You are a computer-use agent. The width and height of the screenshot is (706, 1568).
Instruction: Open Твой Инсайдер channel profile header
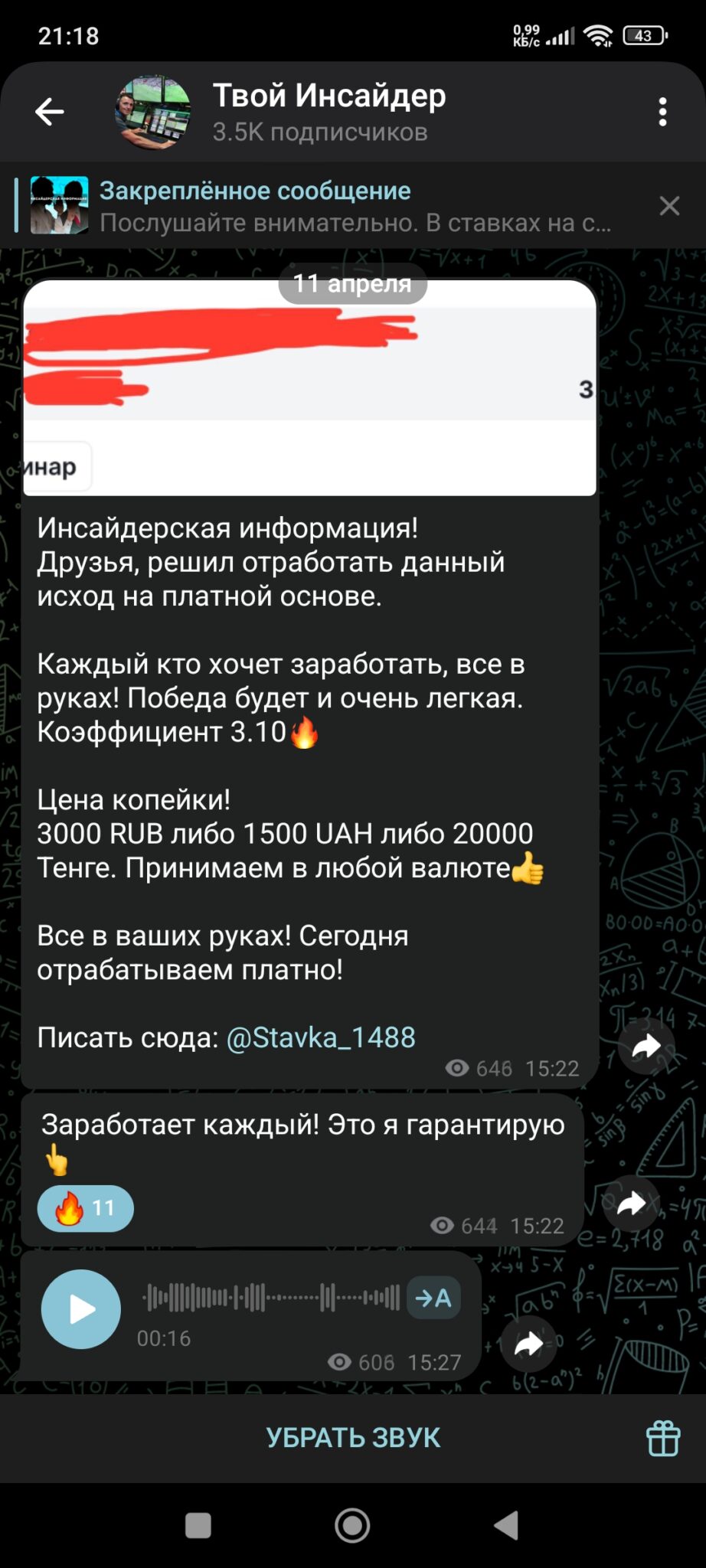click(x=329, y=112)
